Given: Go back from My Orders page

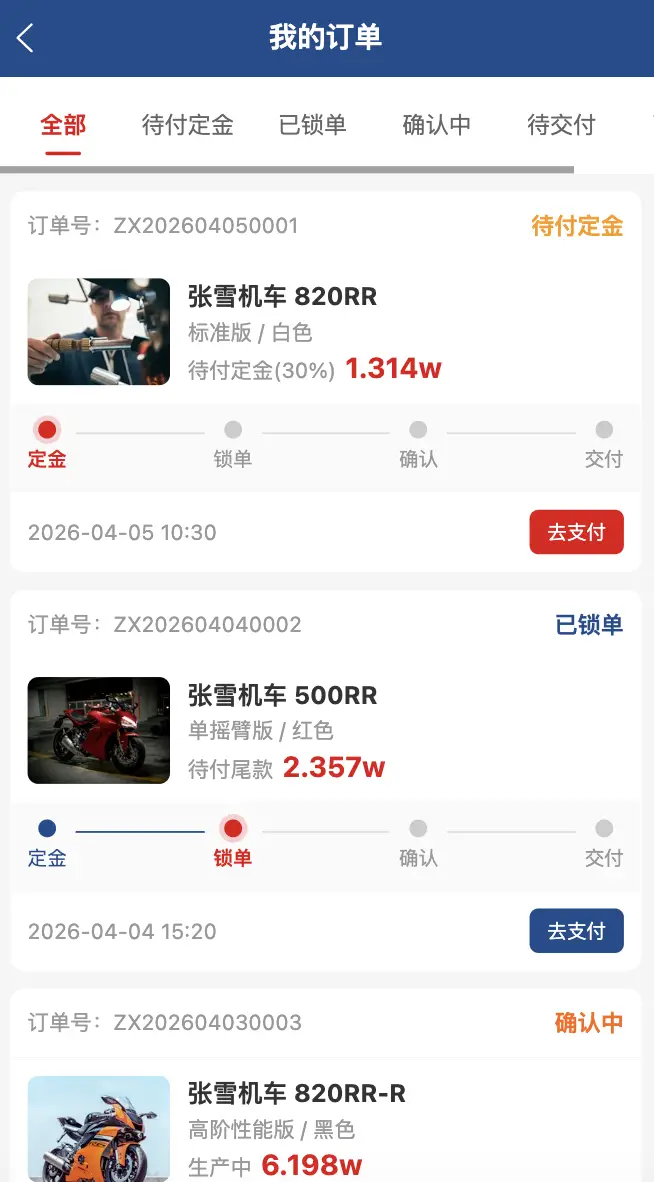Looking at the screenshot, I should (x=26, y=39).
